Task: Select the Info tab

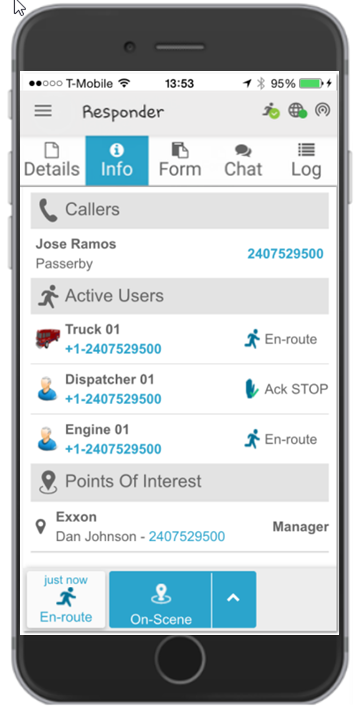Action: click(117, 161)
